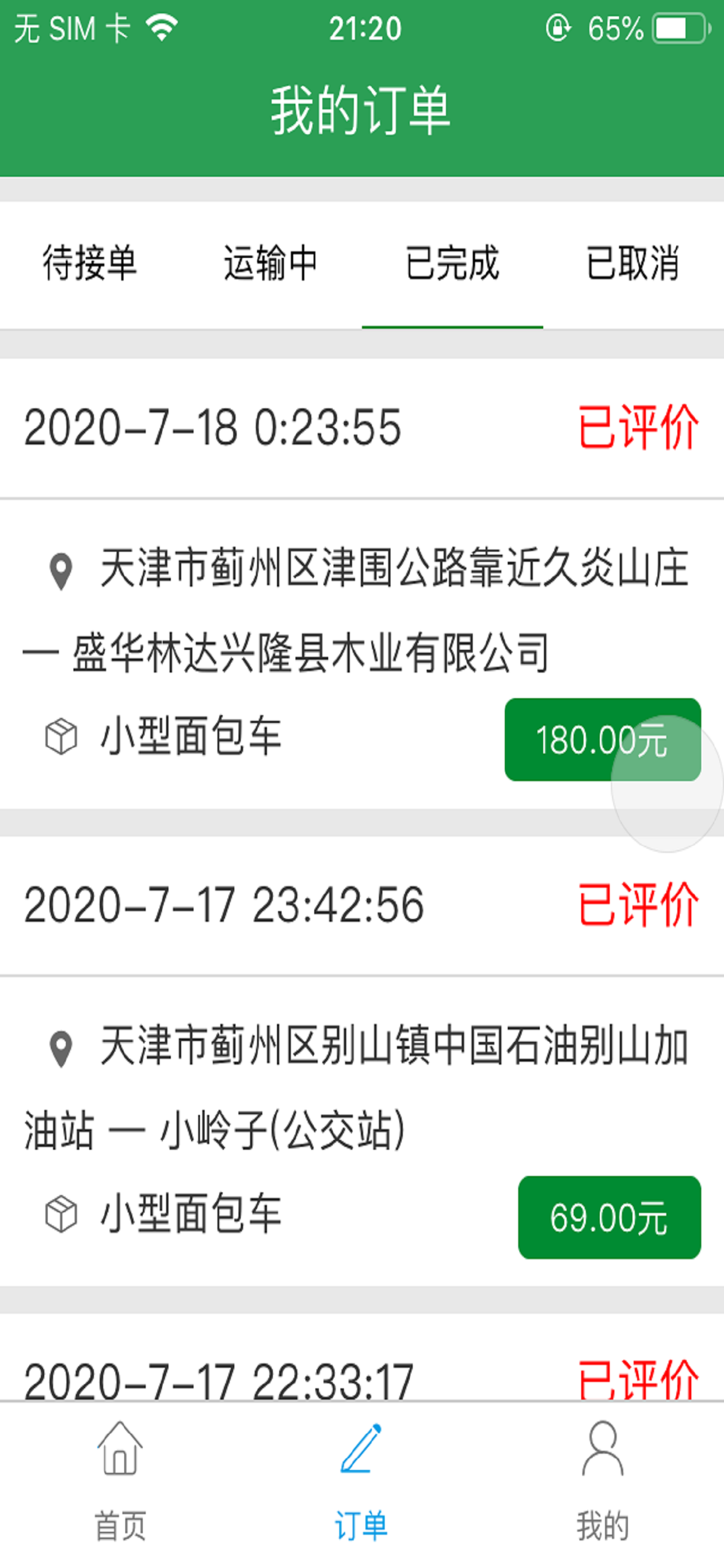Switch to the 待接单 tab

pos(90,264)
